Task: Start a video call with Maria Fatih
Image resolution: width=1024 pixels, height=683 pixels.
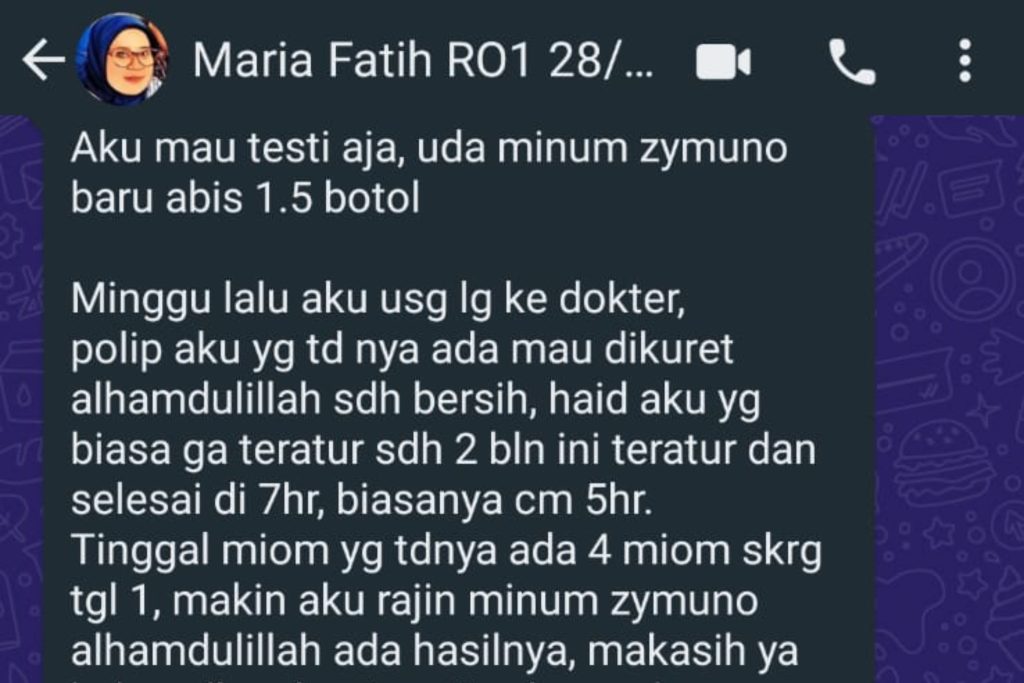Action: pyautogui.click(x=723, y=63)
